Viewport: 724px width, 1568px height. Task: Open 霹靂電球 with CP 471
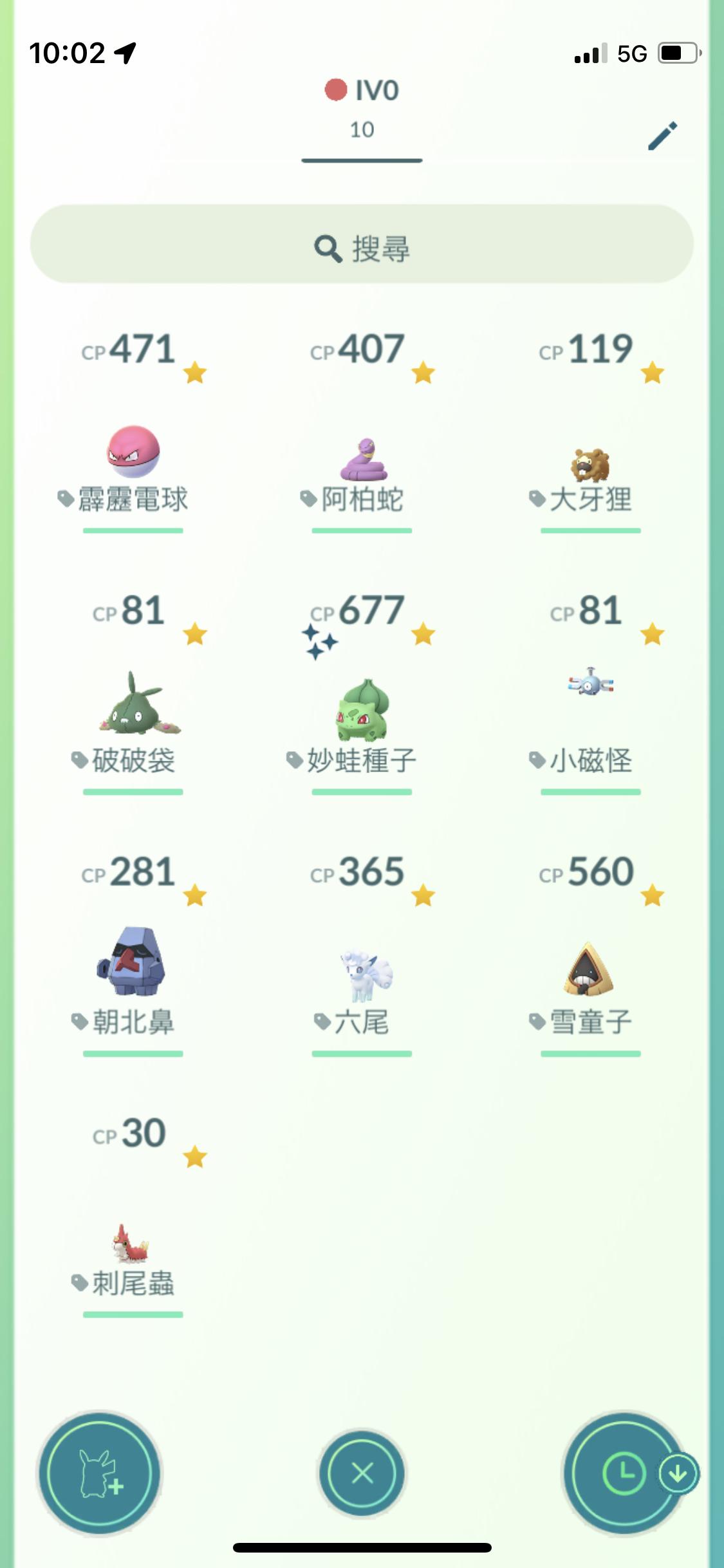tap(133, 453)
